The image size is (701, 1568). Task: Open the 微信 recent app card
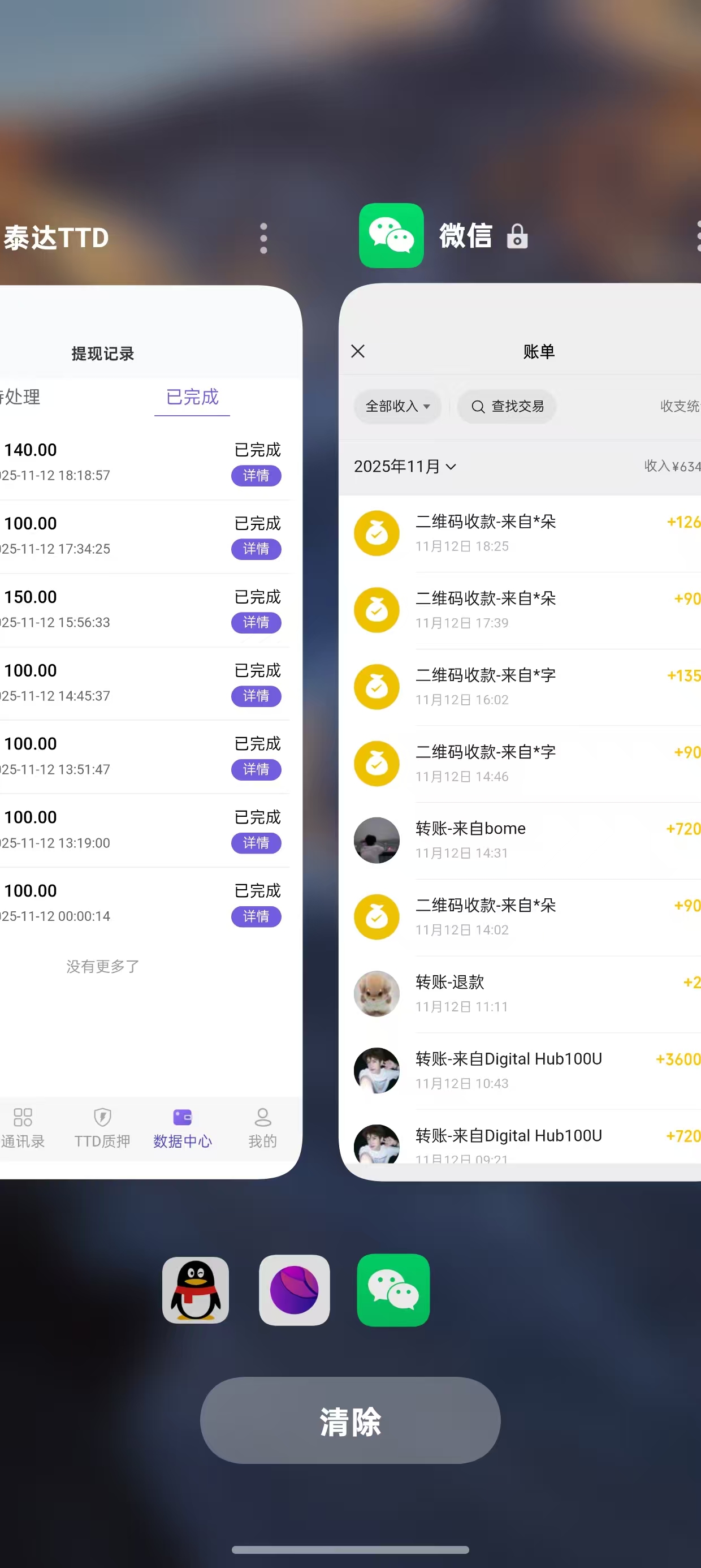click(520, 730)
